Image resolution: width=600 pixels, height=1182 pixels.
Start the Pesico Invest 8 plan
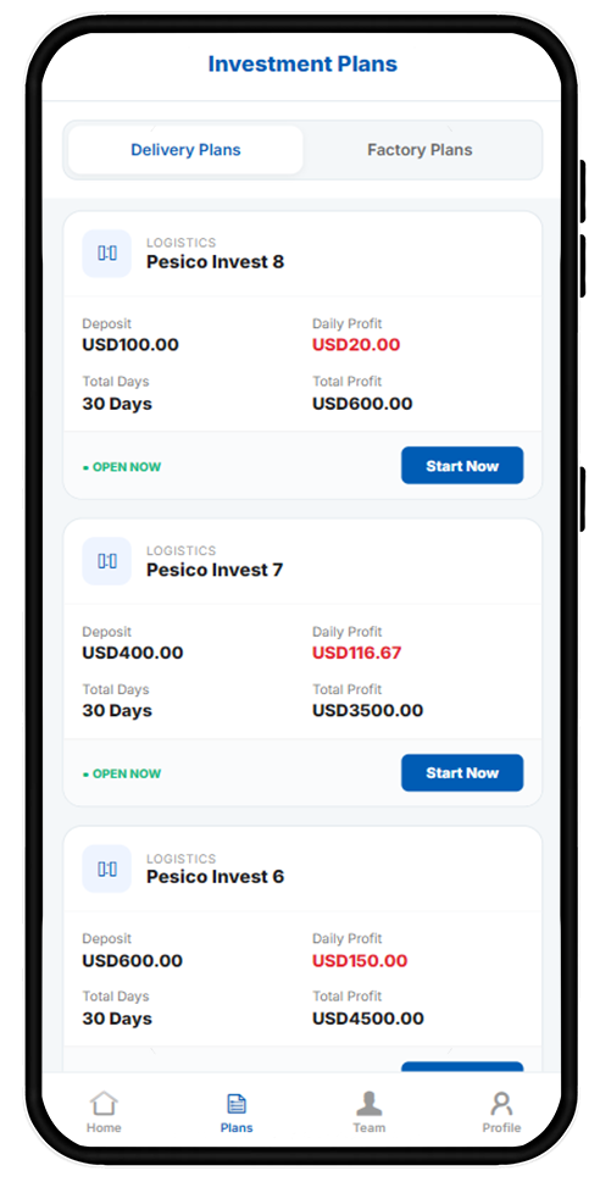[x=462, y=466]
